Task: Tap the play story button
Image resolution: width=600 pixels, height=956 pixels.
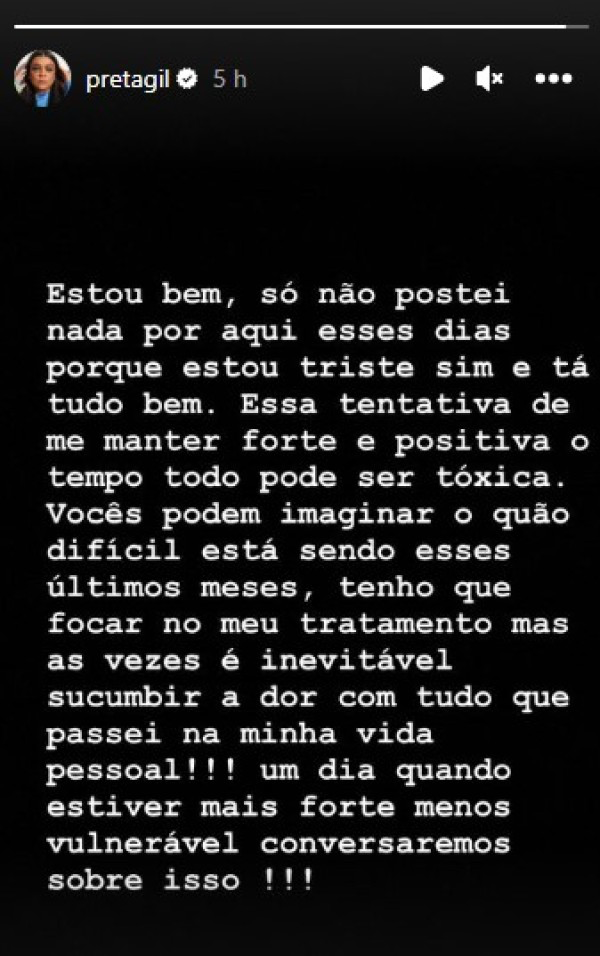Action: [x=432, y=78]
